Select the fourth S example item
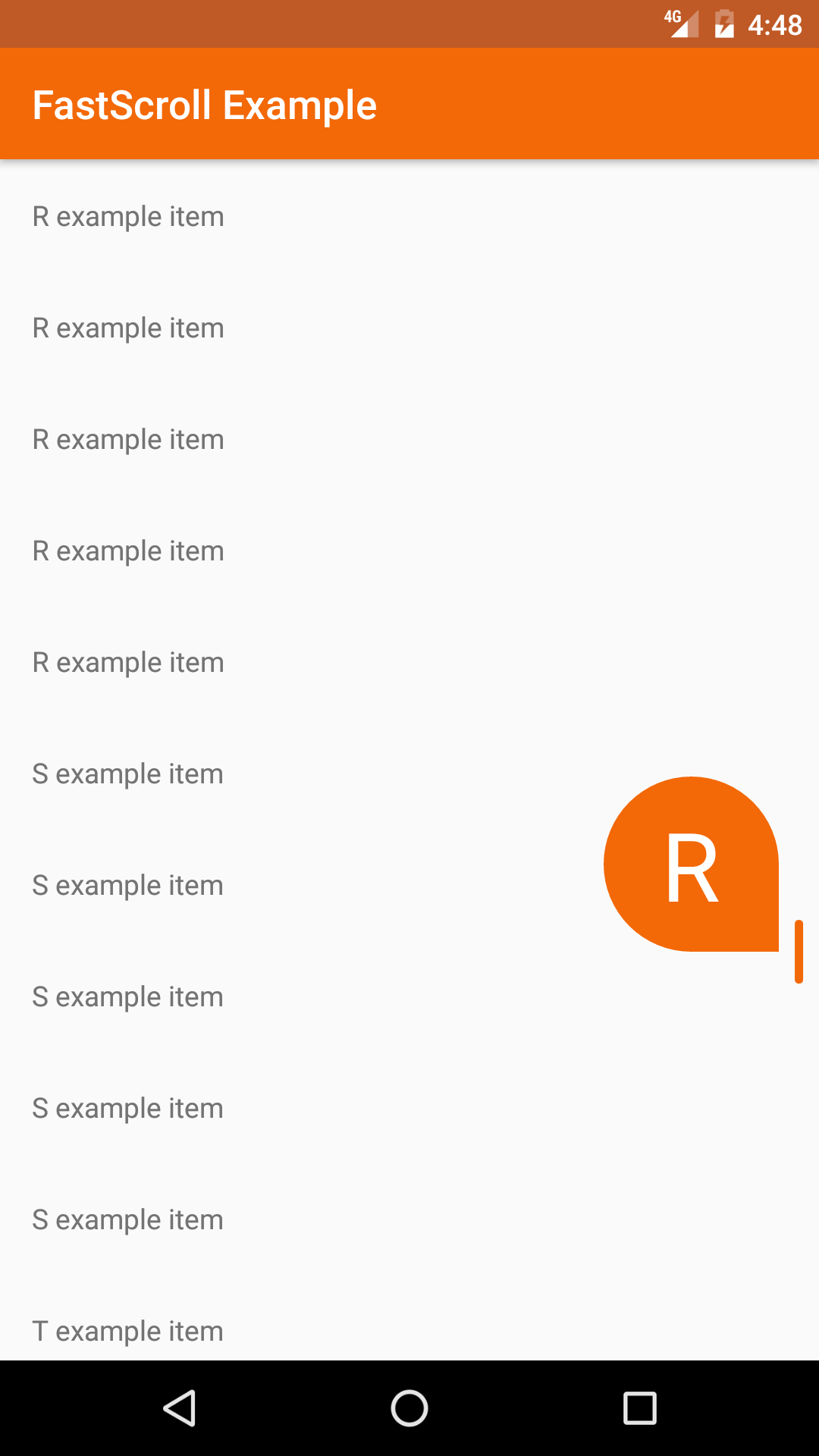The width and height of the screenshot is (819, 1456). tap(127, 1108)
